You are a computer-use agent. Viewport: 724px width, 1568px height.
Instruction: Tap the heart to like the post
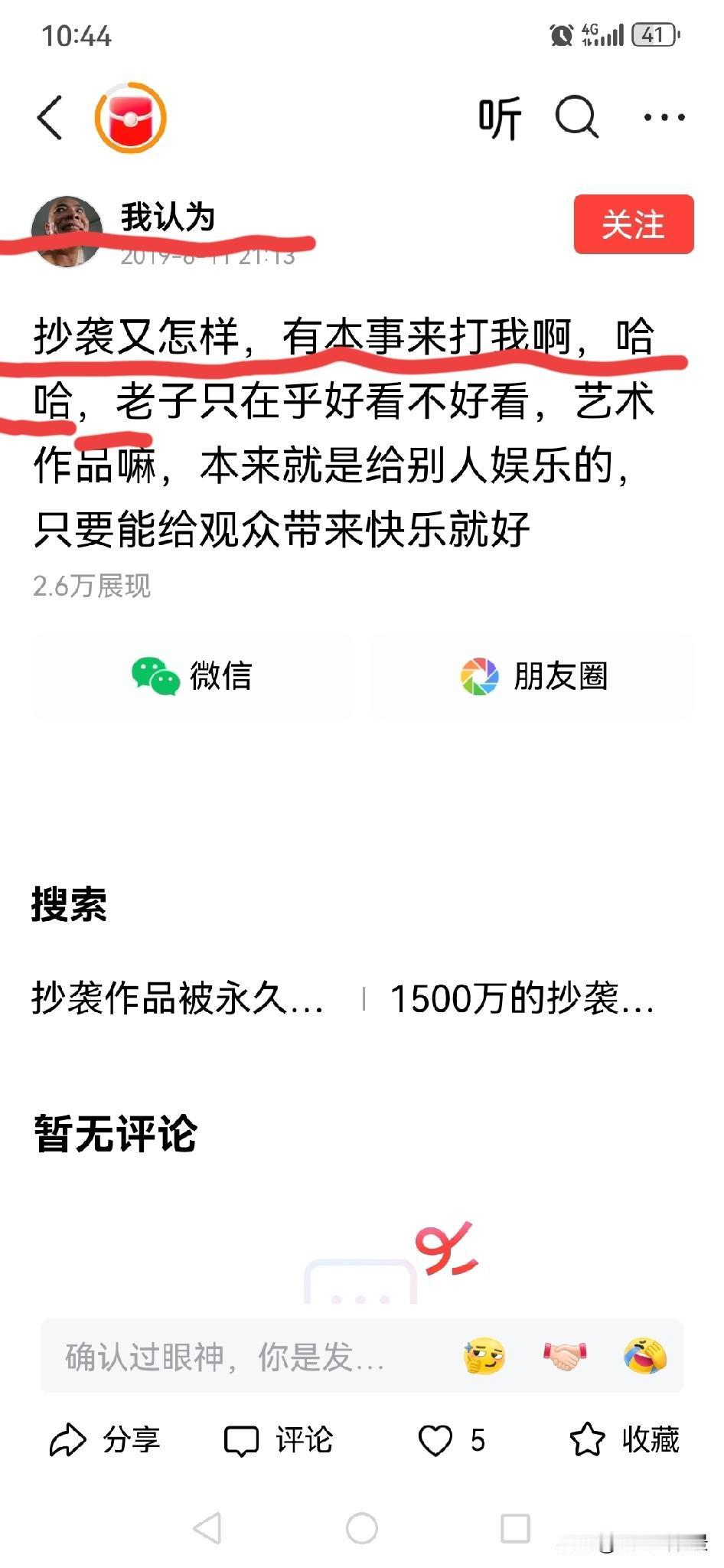point(437,1439)
